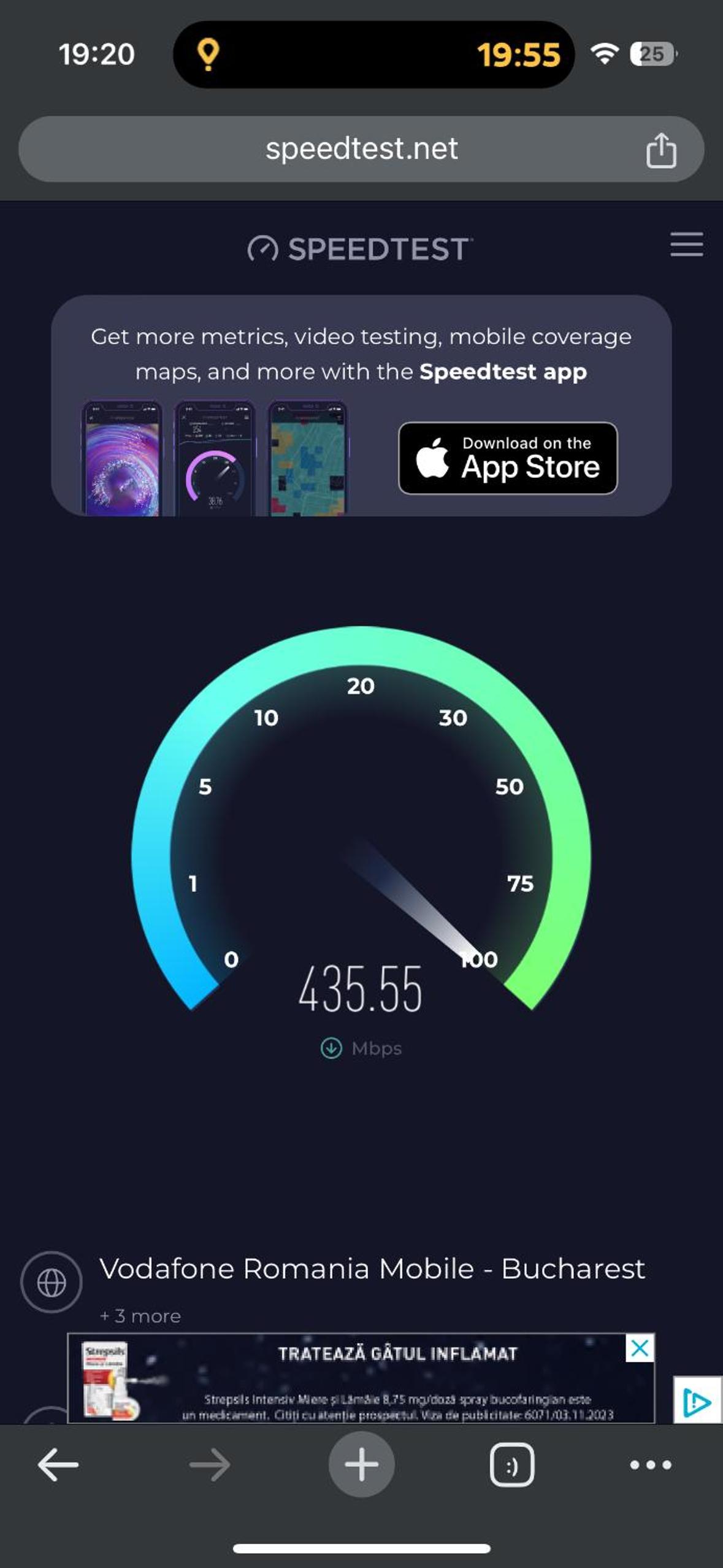The height and width of the screenshot is (1568, 723).
Task: Tap the speedtest.net address bar
Action: [361, 149]
